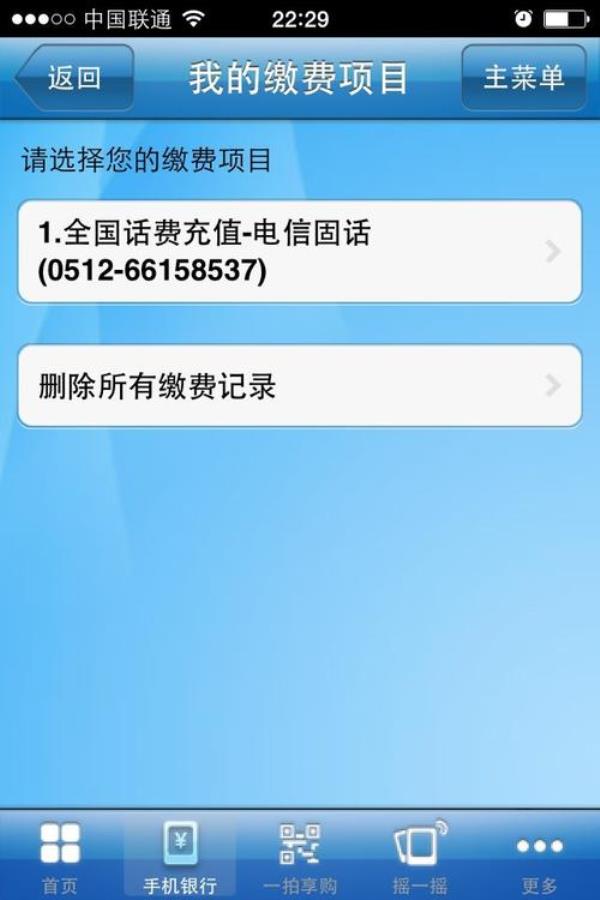Open the 主菜单 main menu
The image size is (600, 900).
[x=523, y=78]
